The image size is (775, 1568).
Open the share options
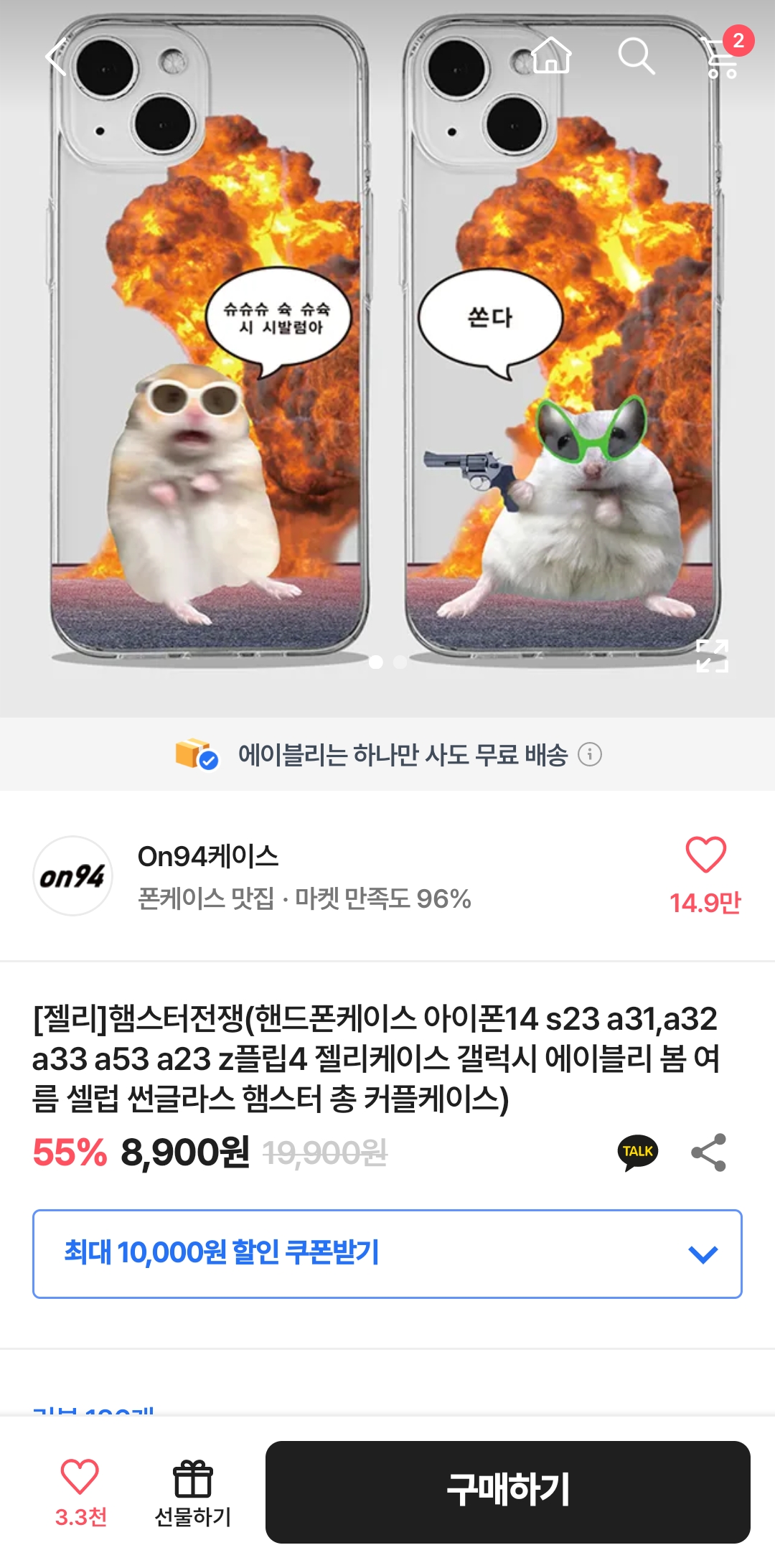coord(708,1152)
